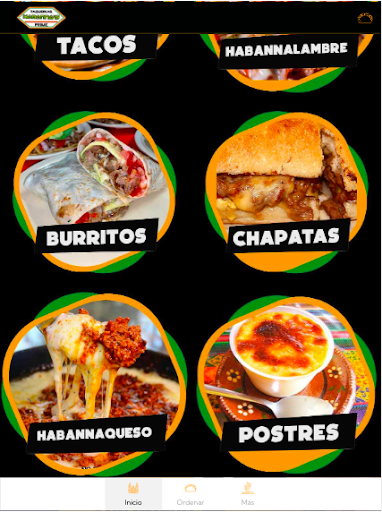
Task: Open the Tacos category
Action: tap(95, 55)
